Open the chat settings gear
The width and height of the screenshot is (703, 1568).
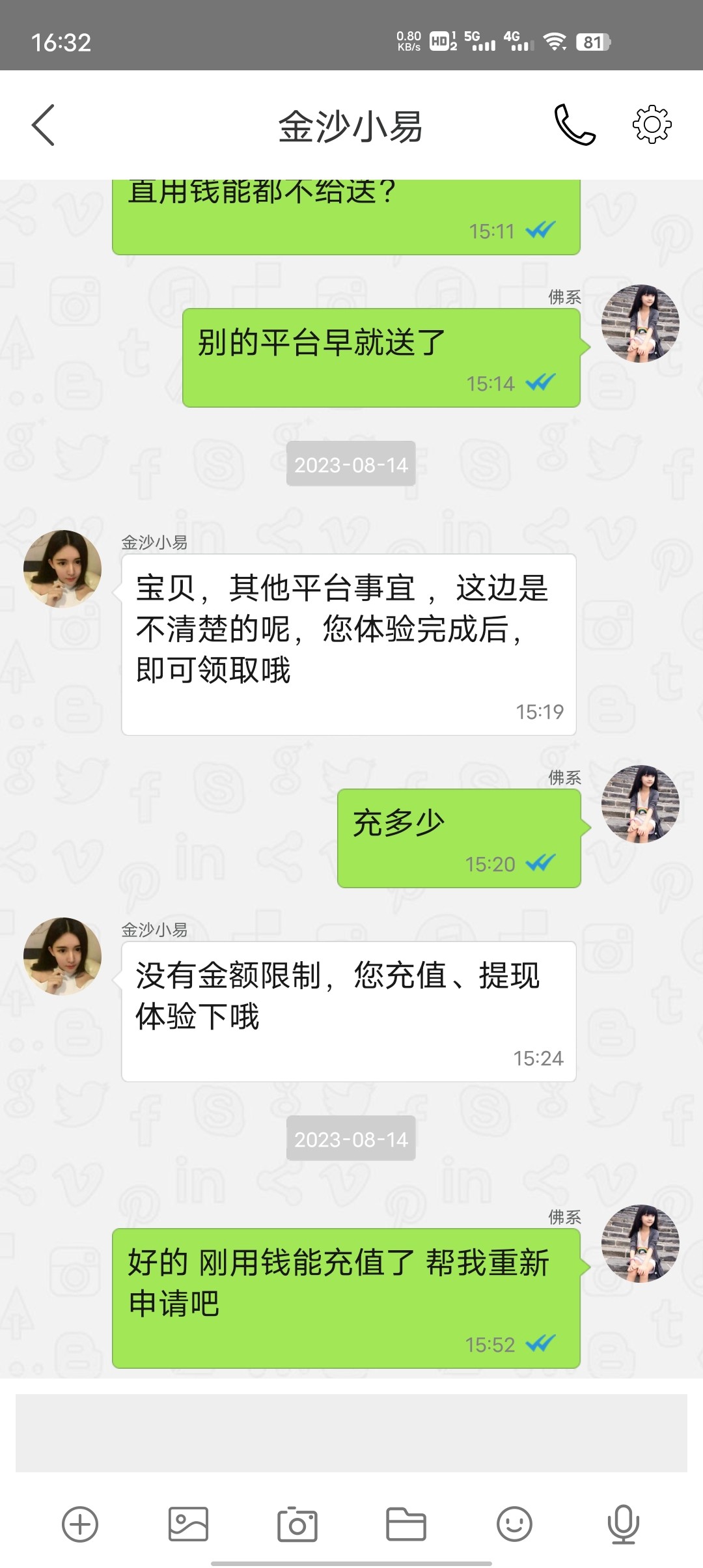(654, 124)
